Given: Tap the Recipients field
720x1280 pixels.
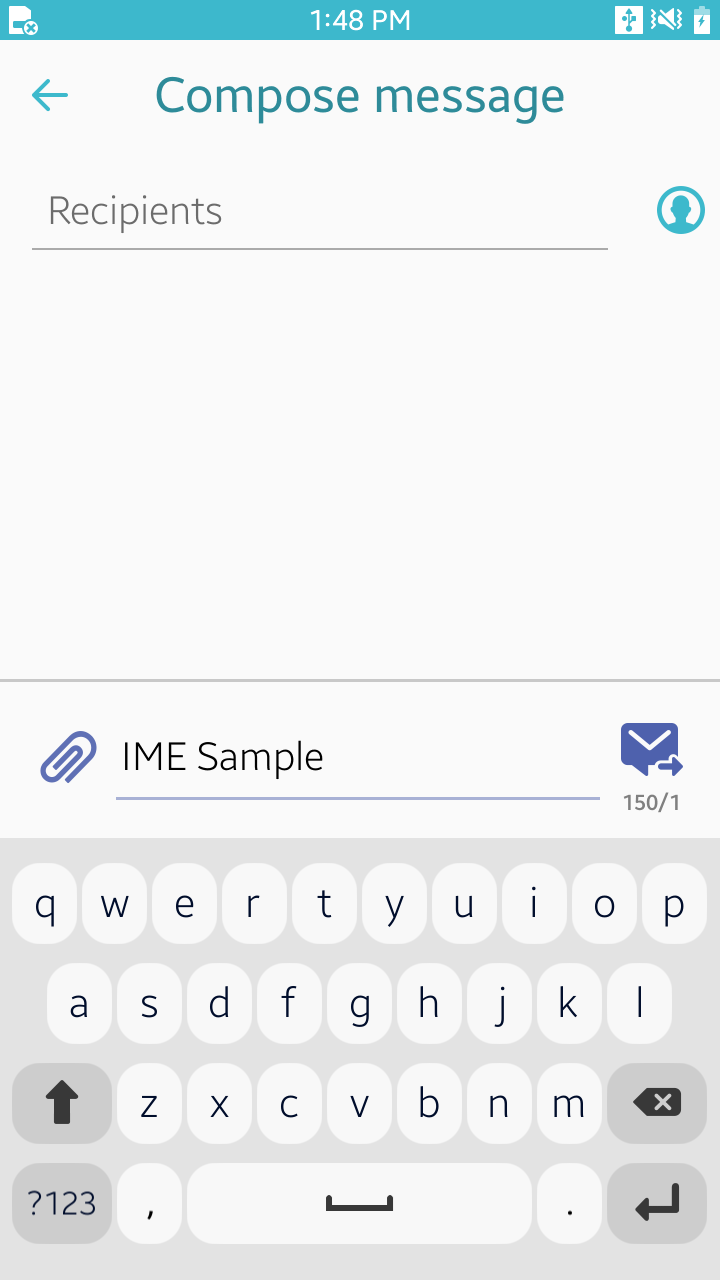Looking at the screenshot, I should [x=320, y=212].
